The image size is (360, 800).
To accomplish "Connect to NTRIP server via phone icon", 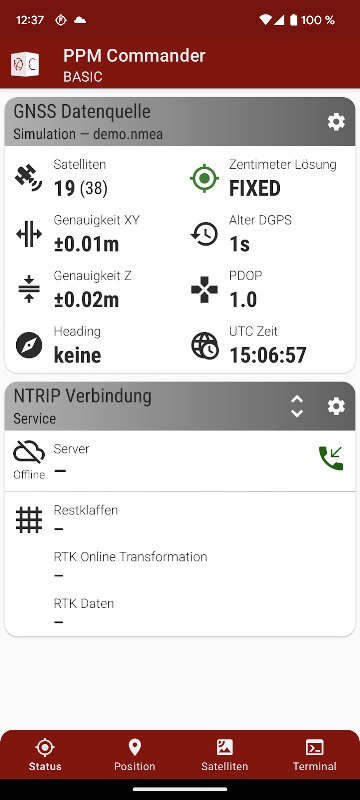I will 331,458.
